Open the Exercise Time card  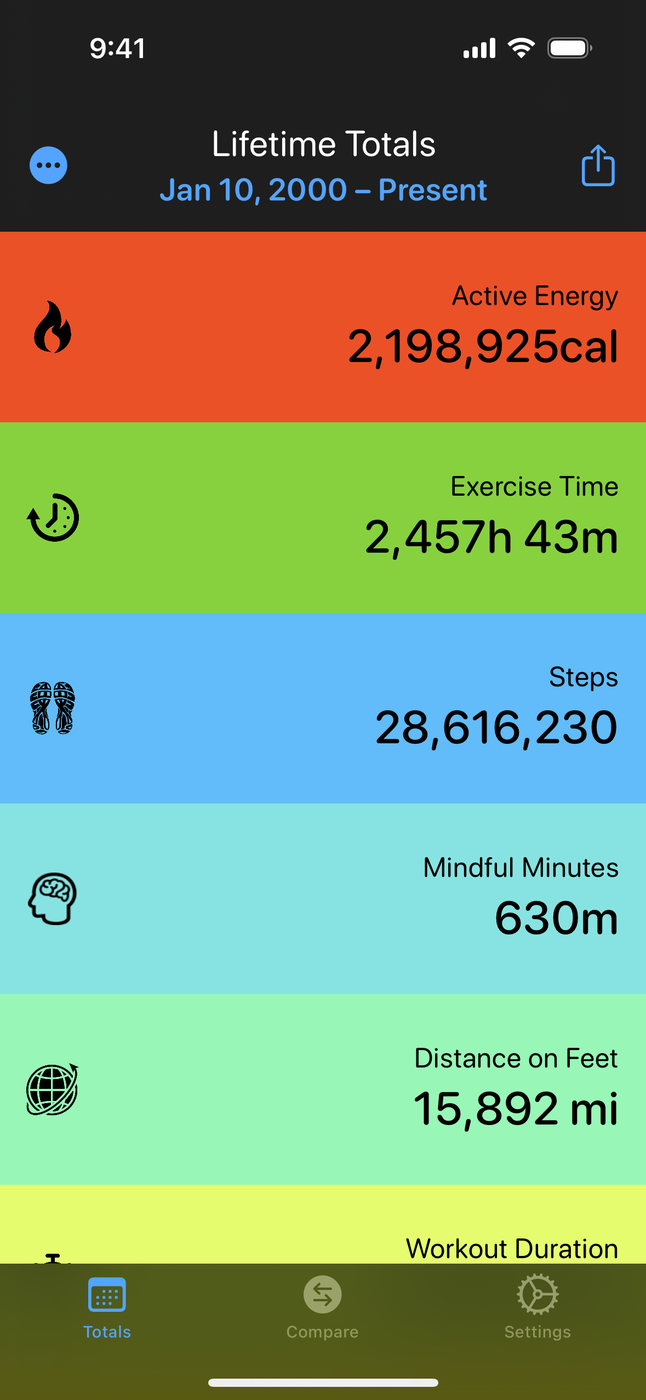coord(323,518)
